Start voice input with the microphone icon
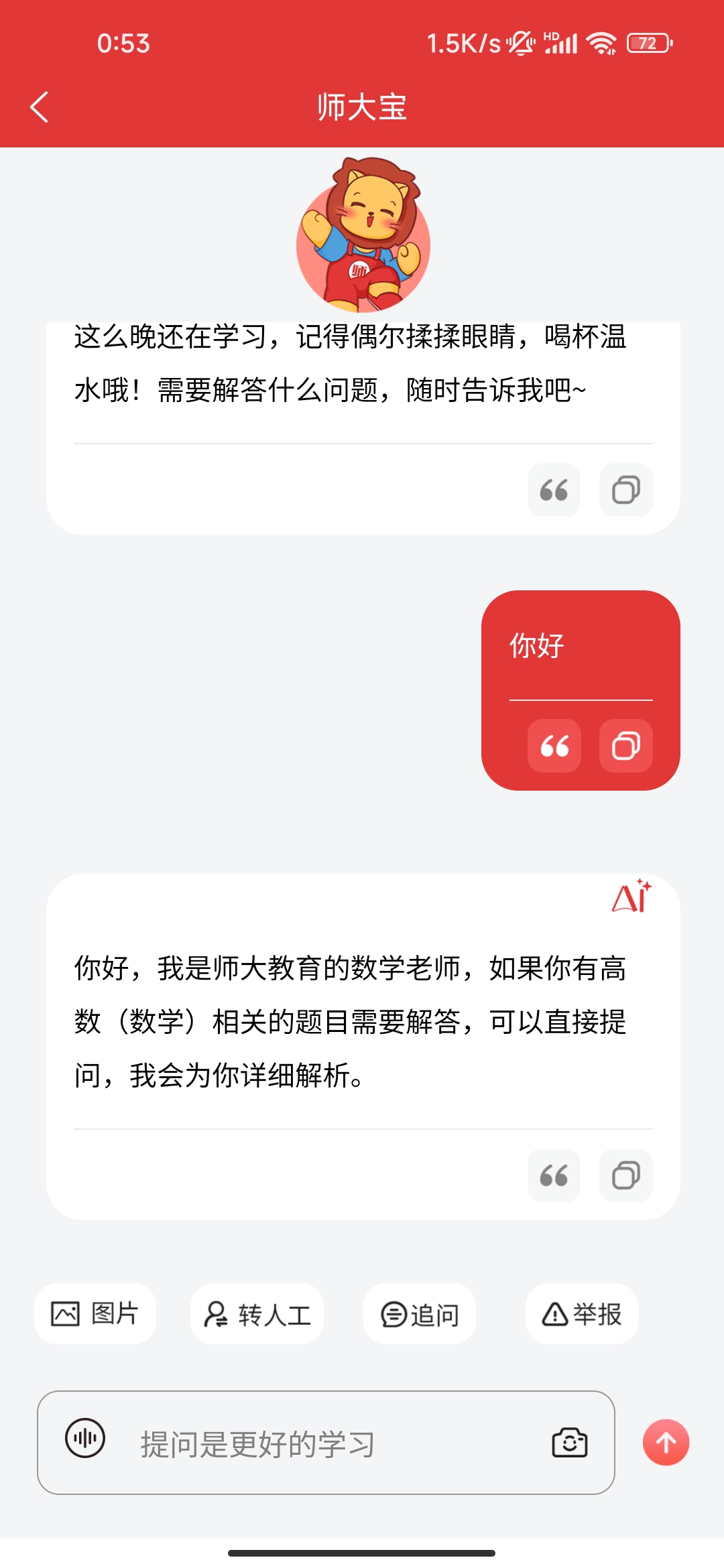The width and height of the screenshot is (724, 1568). click(x=85, y=1438)
